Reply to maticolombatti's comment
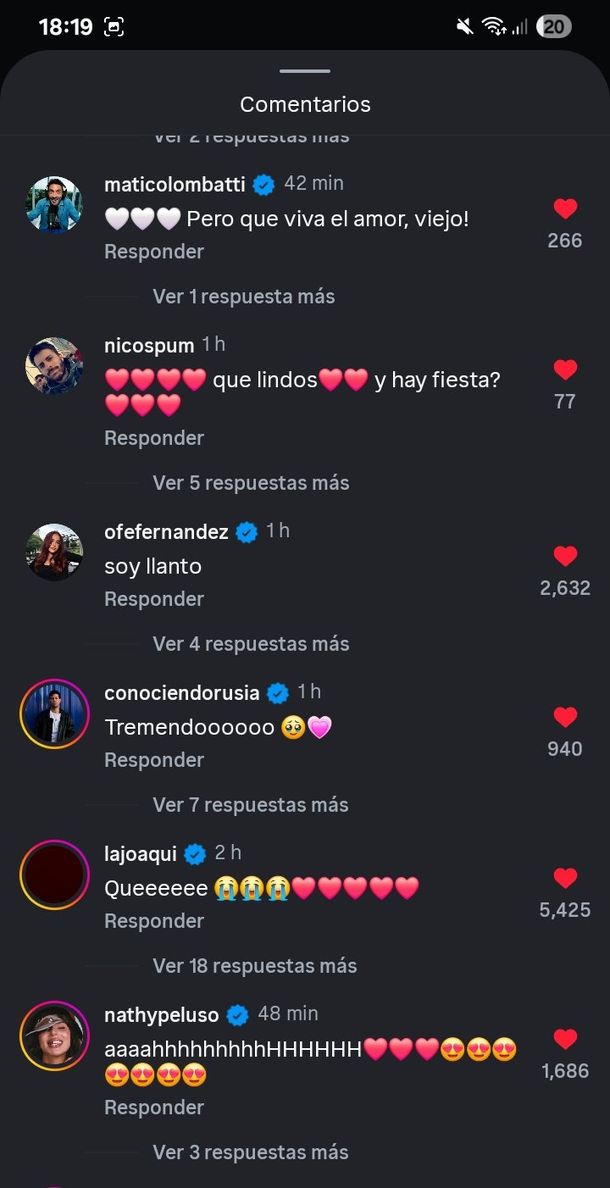Screen dimensions: 610x1188 [x=154, y=252]
